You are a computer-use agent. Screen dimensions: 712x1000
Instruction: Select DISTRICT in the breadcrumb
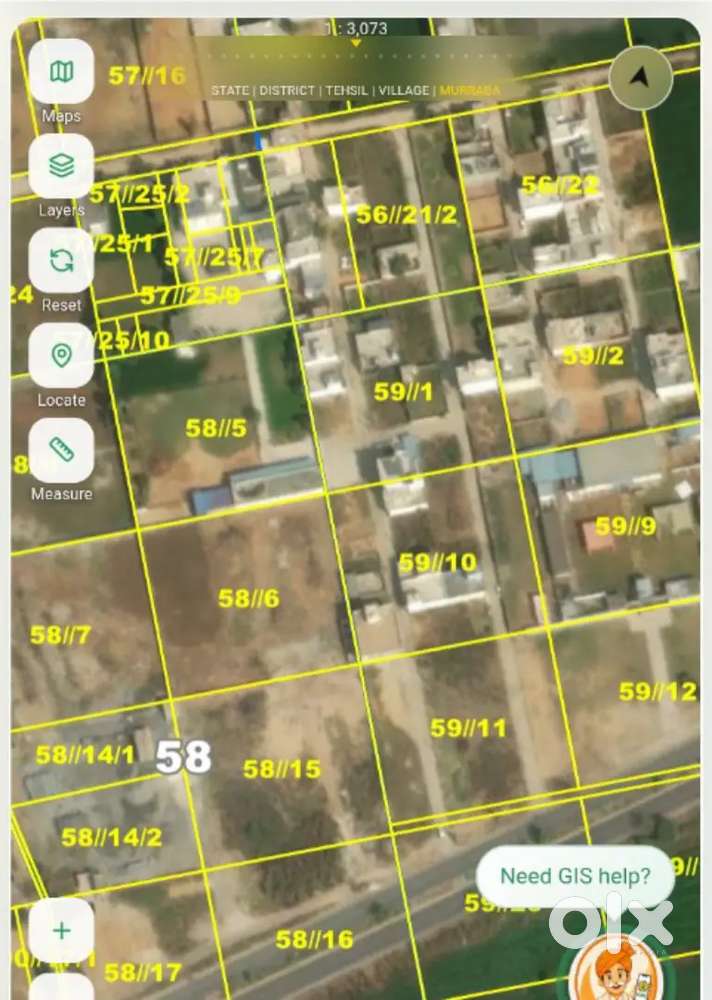coord(287,91)
